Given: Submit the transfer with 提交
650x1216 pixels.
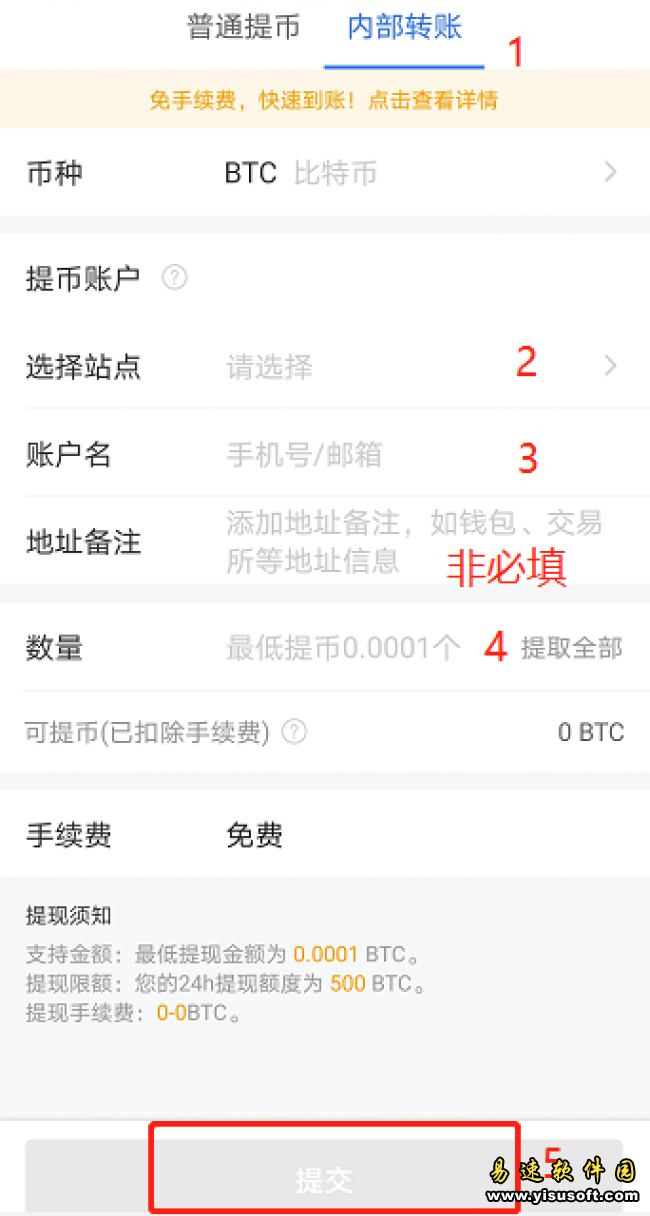Looking at the screenshot, I should pos(324,1180).
